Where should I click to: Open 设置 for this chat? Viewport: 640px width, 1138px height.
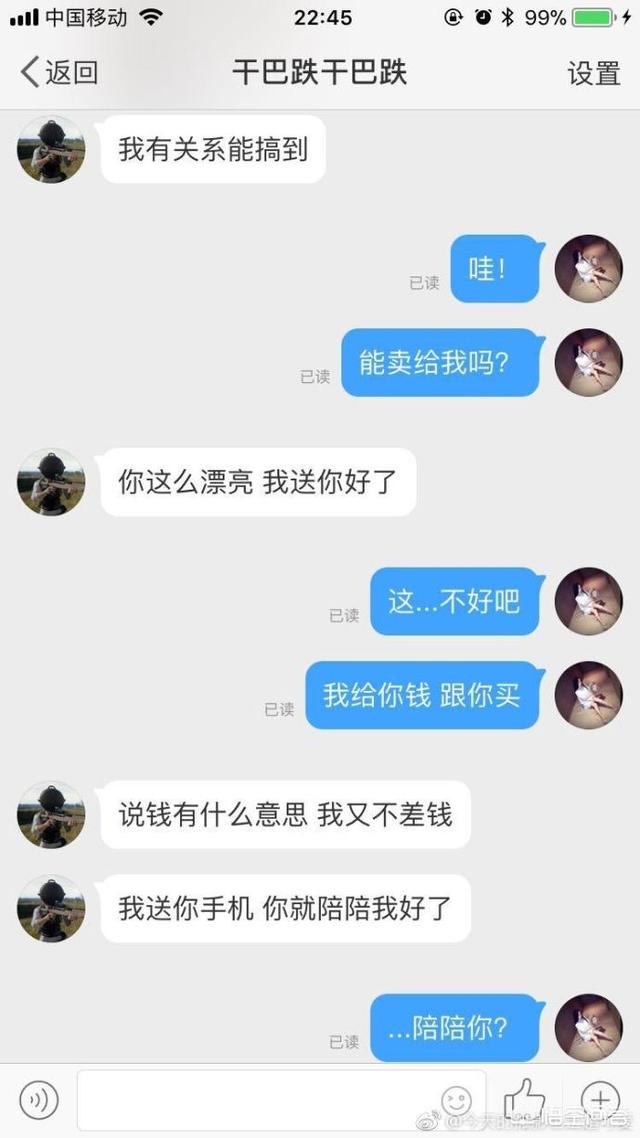[x=594, y=73]
